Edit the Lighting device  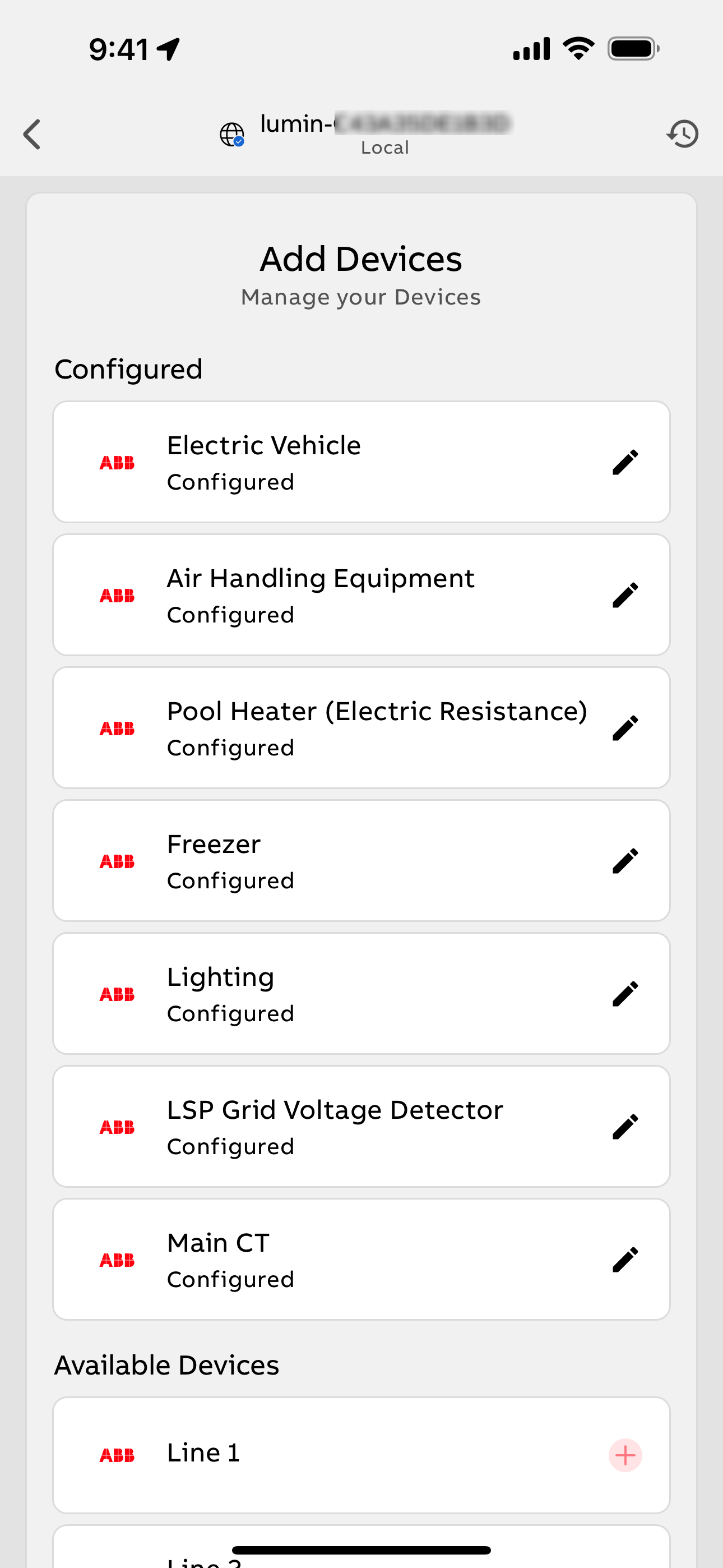(625, 994)
